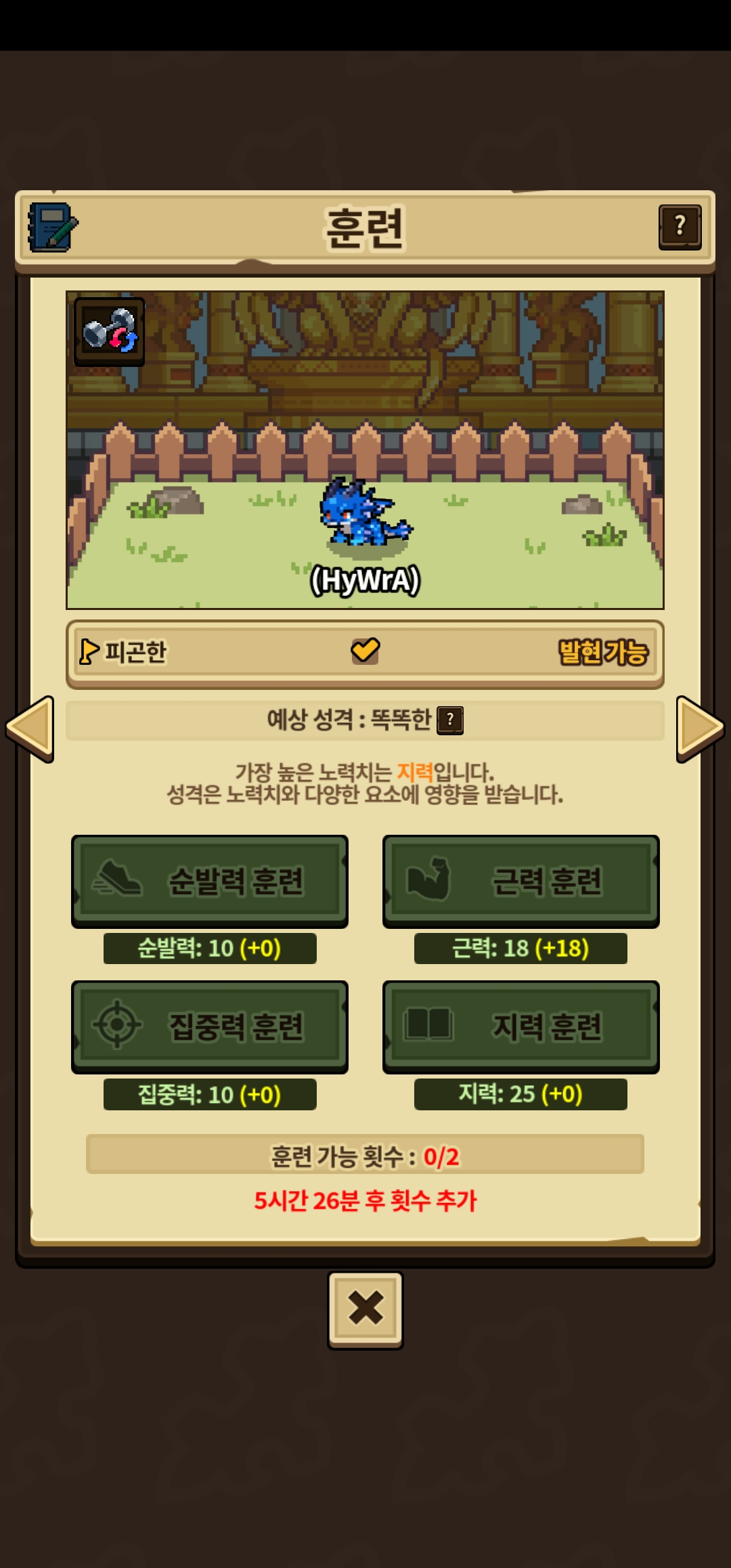Open the training notebook icon
Screen dimensions: 731x1568
pos(53,227)
